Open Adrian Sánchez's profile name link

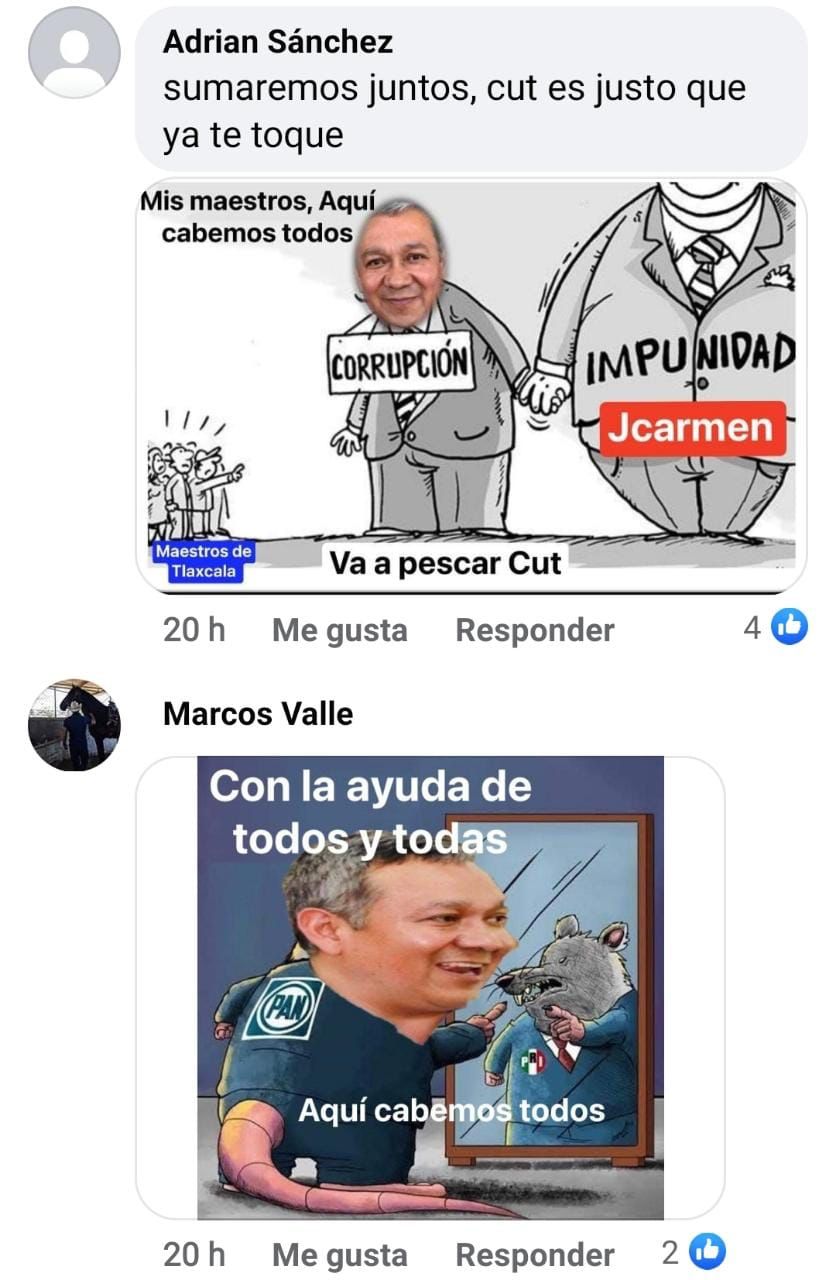pos(277,42)
